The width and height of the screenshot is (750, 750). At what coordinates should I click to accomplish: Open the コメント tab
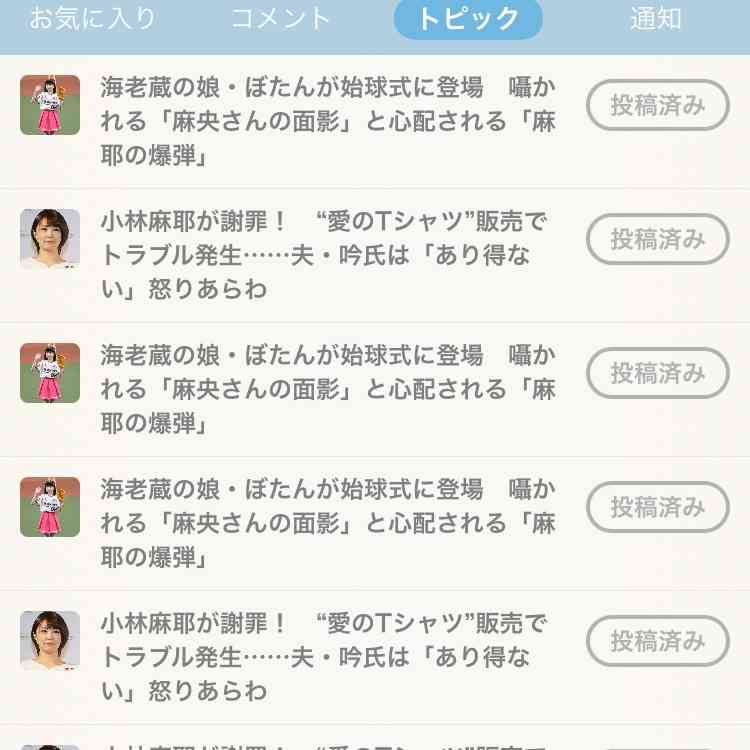coord(281,19)
